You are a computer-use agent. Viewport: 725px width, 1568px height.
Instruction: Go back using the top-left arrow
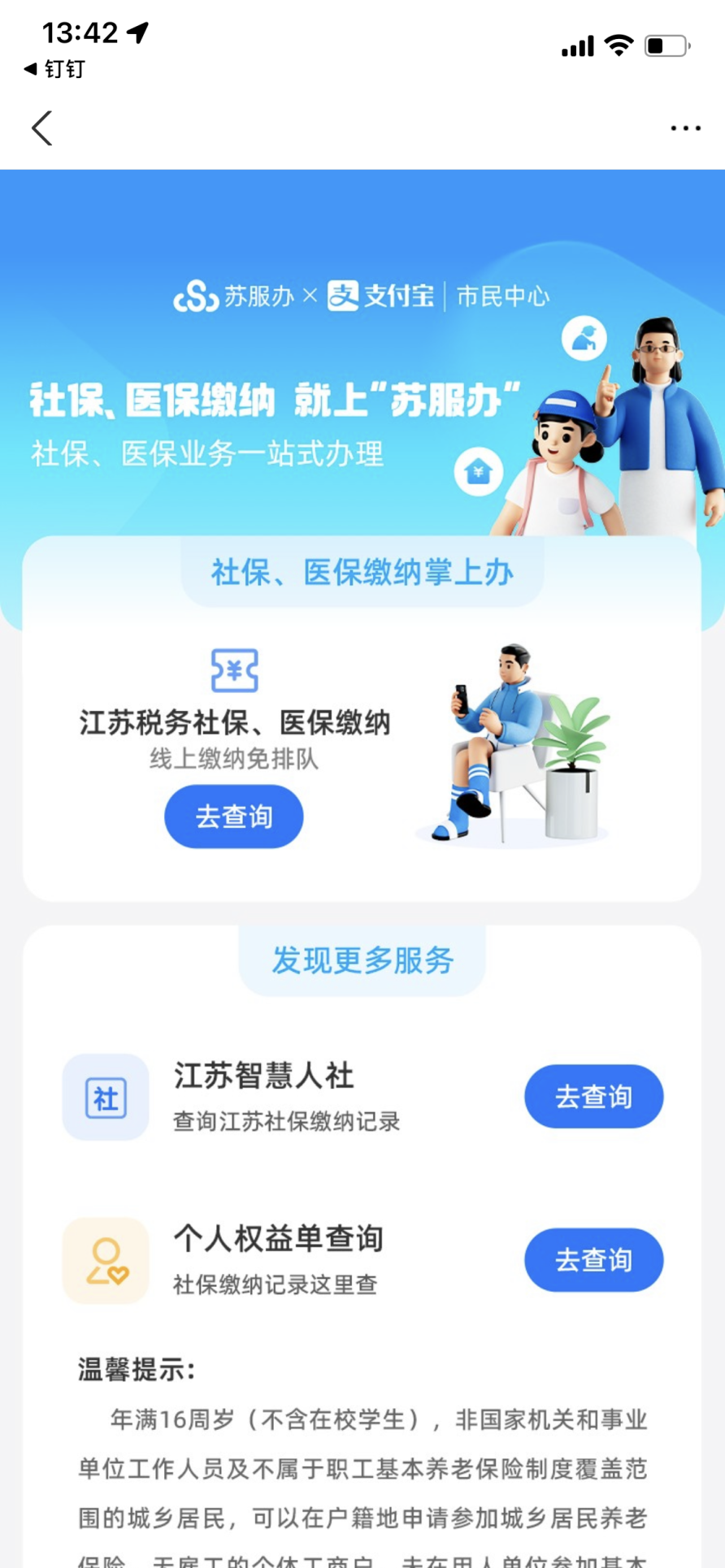42,128
